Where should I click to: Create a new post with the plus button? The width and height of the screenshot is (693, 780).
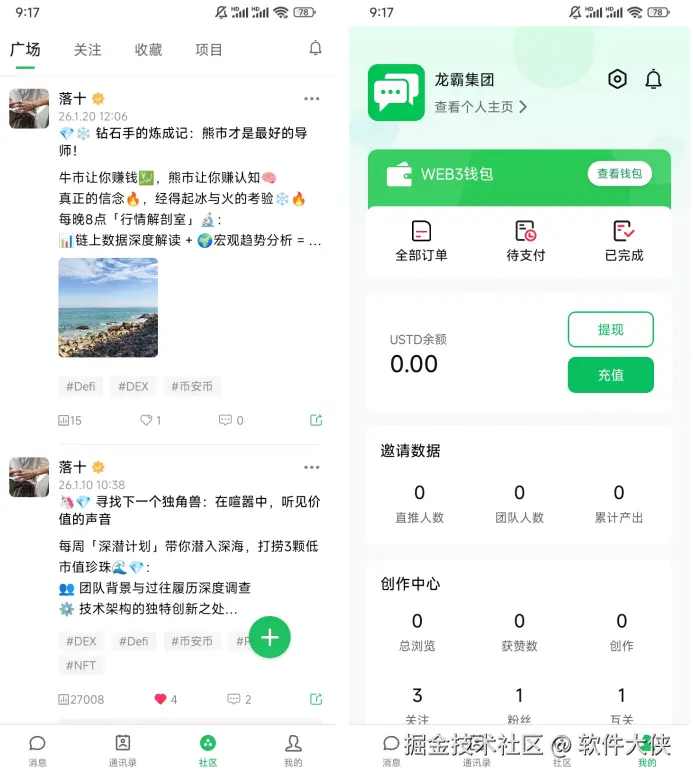[269, 636]
